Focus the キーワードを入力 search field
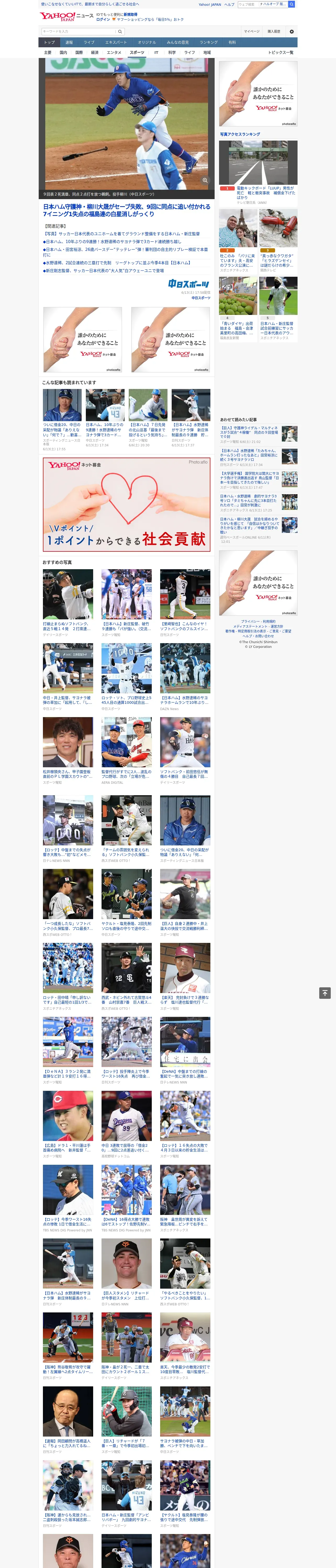Screen dimensions: 336x1568 coord(78,32)
